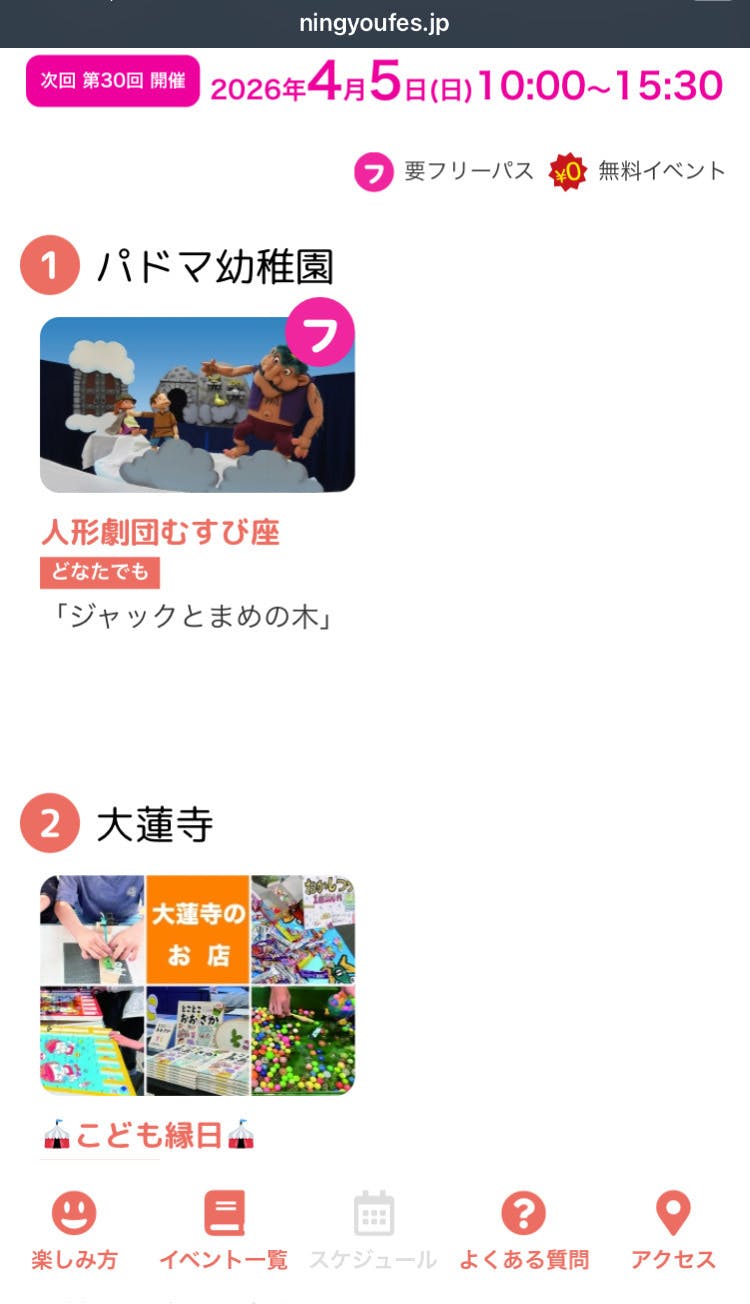
Task: Open the こども縁日 title link
Action: tap(149, 1137)
